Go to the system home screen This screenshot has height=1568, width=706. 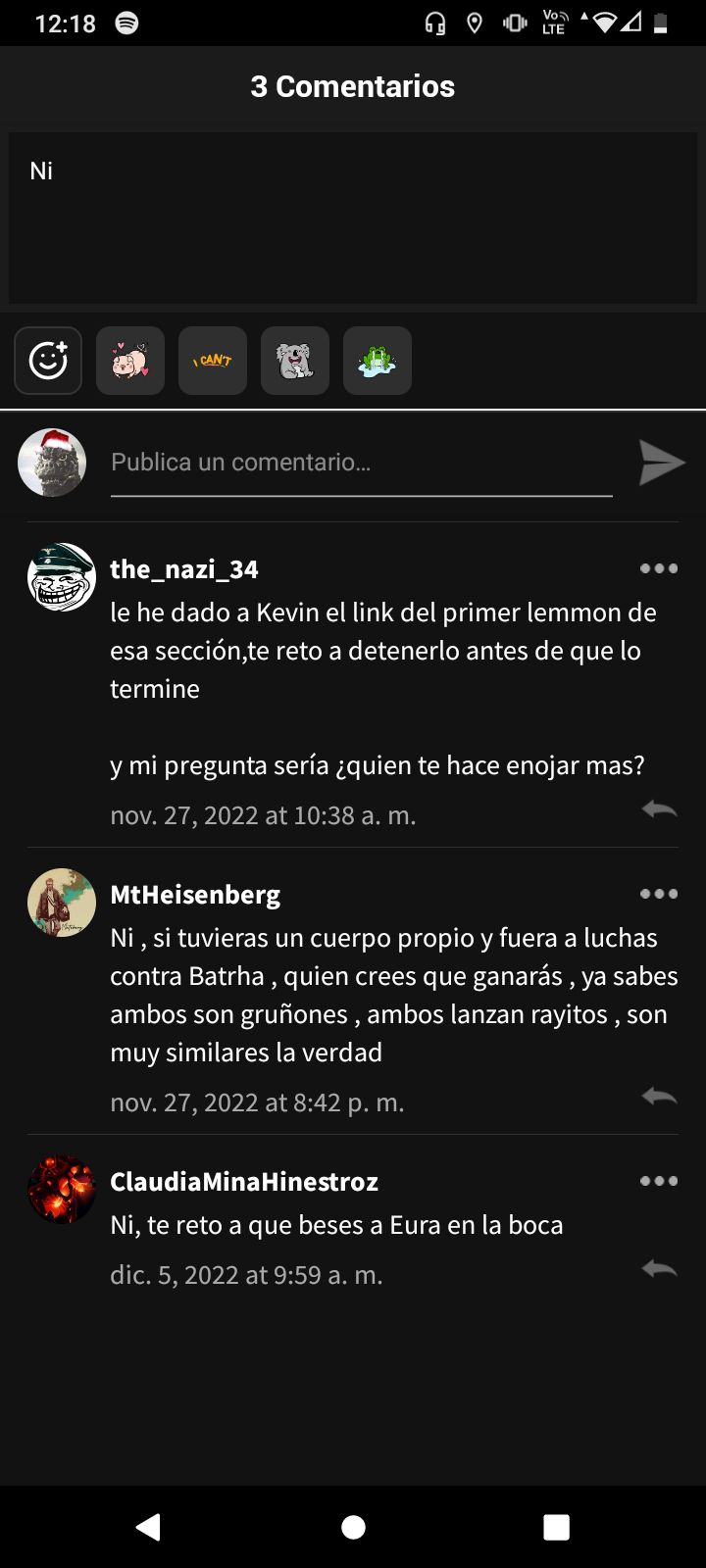coord(353,1527)
